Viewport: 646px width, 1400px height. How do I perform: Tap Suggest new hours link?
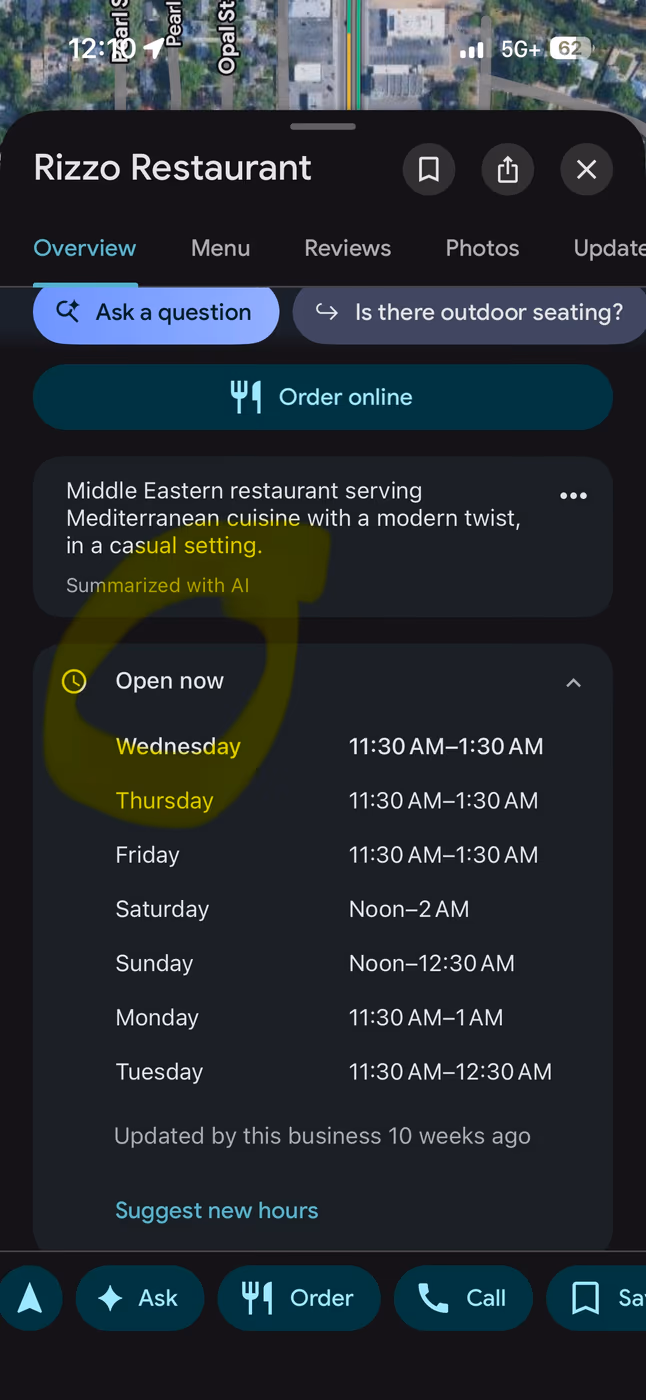[x=217, y=1210]
